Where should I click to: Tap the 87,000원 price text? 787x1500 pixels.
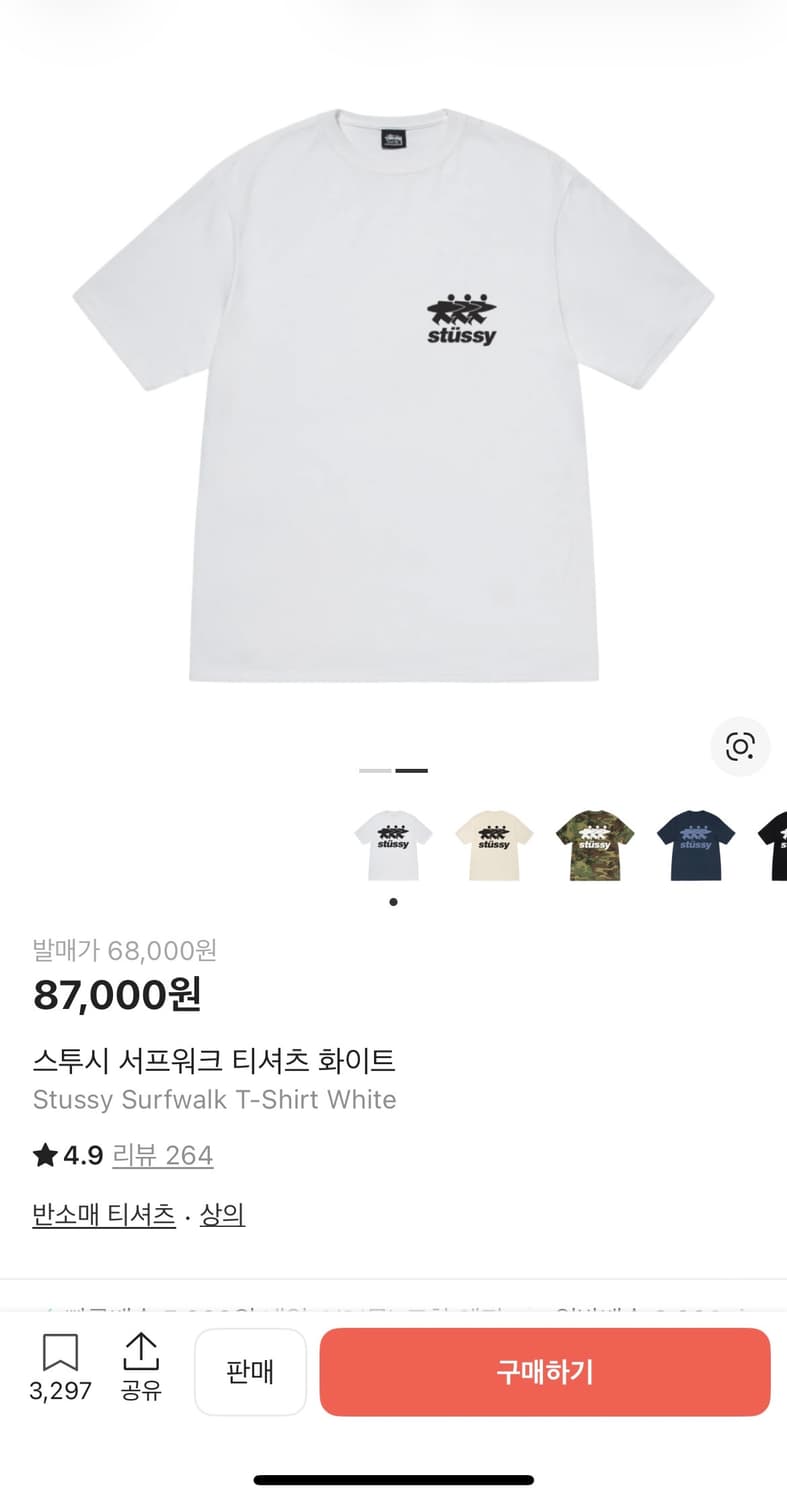click(x=116, y=995)
